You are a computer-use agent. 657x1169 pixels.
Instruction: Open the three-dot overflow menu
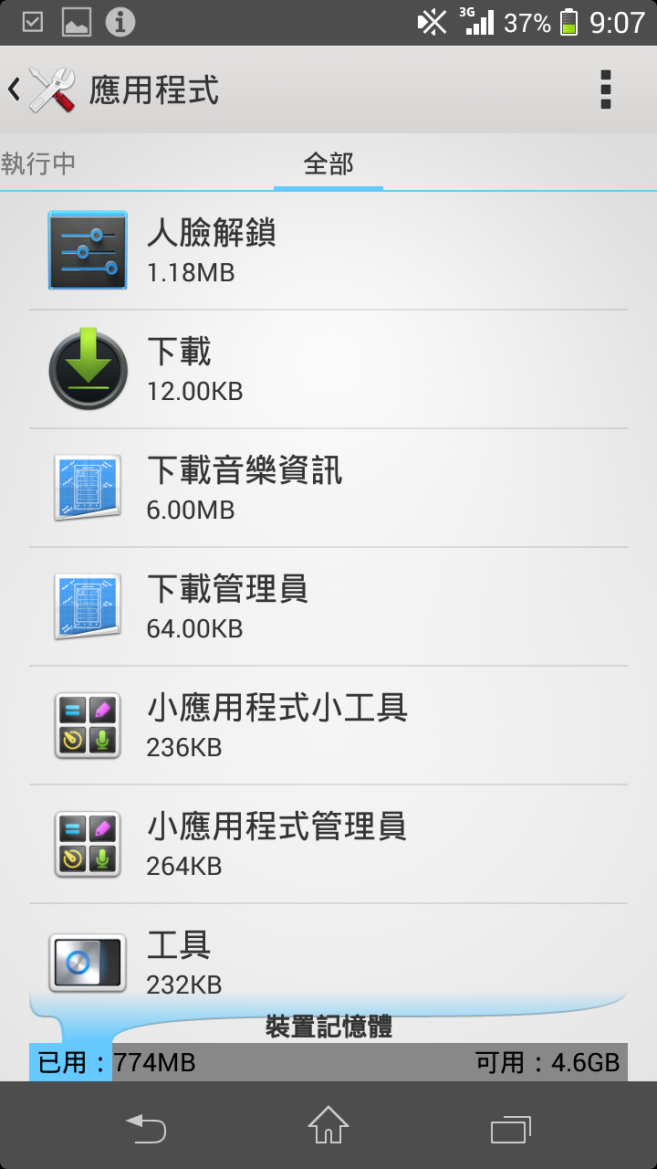click(x=605, y=90)
